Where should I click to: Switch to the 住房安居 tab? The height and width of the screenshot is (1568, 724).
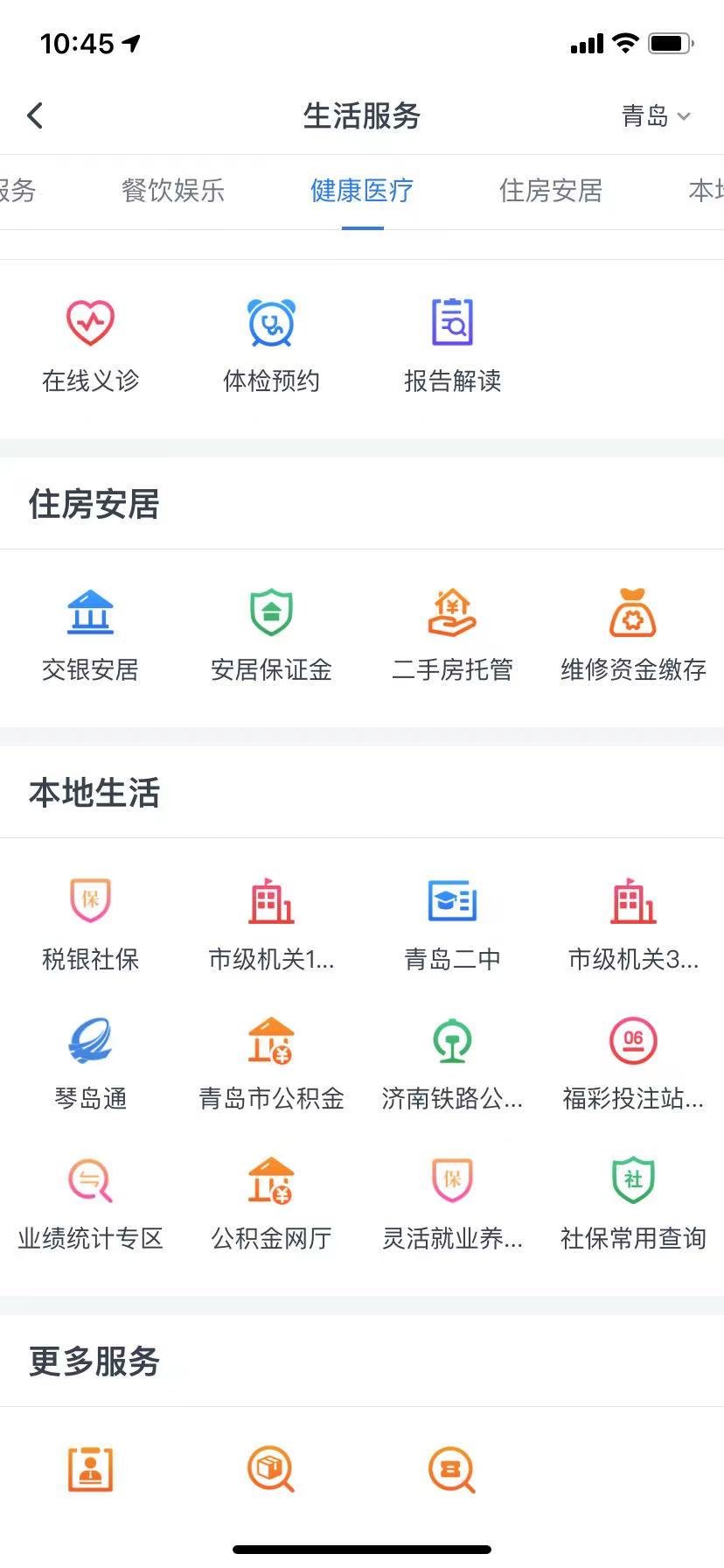click(551, 191)
